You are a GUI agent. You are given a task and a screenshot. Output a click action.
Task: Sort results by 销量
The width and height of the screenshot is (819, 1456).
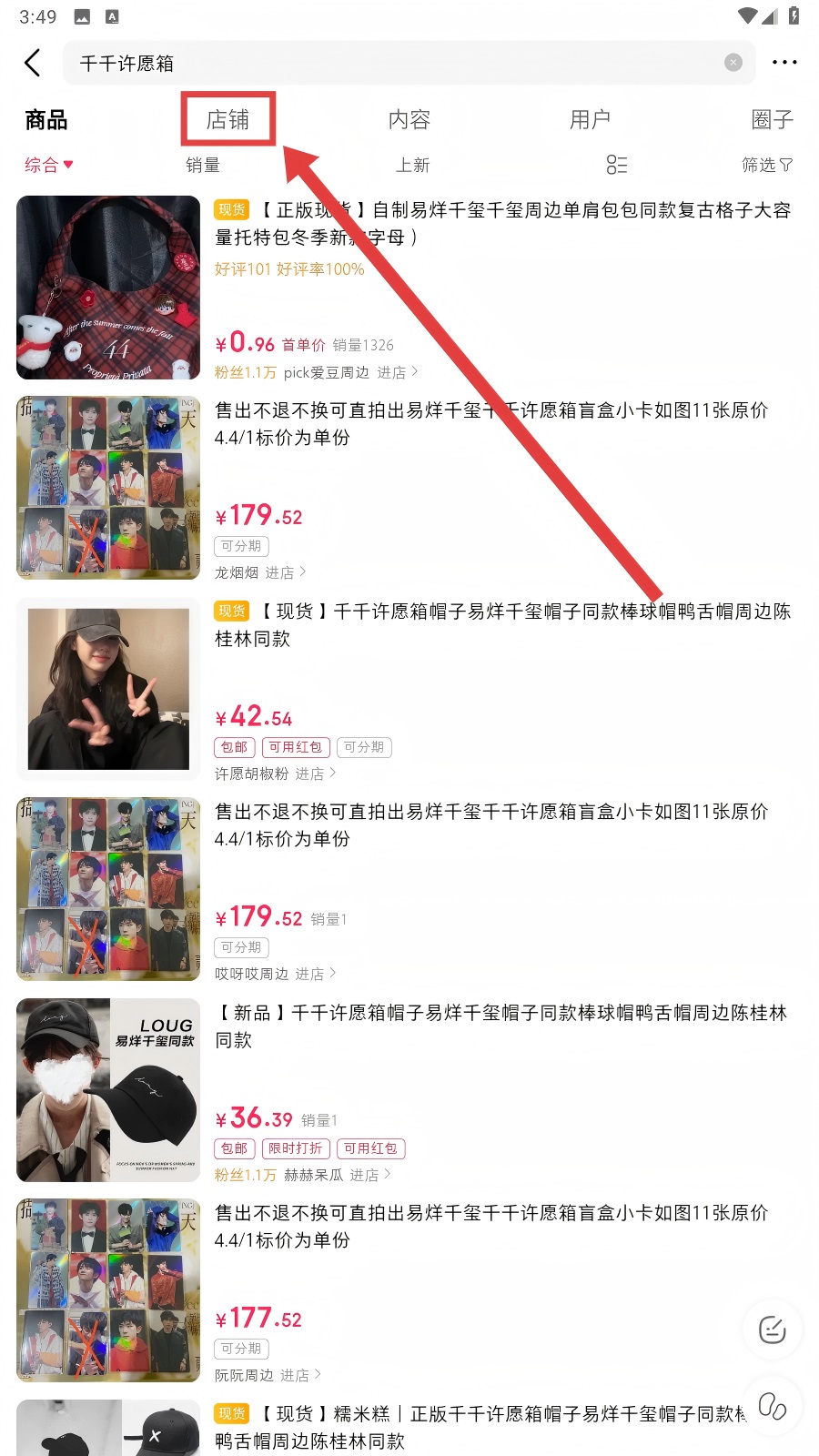203,165
